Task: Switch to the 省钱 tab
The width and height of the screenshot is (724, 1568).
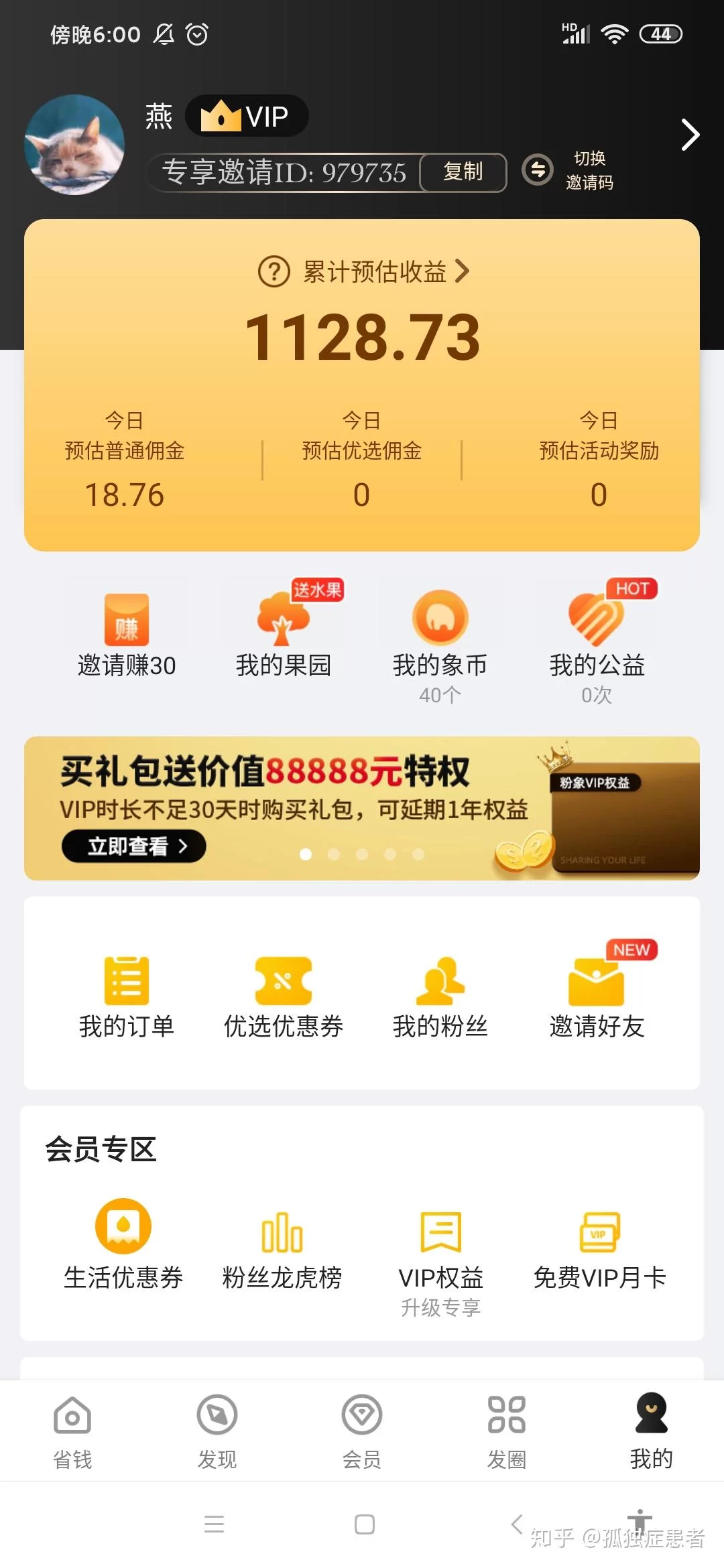Action: [72, 1431]
